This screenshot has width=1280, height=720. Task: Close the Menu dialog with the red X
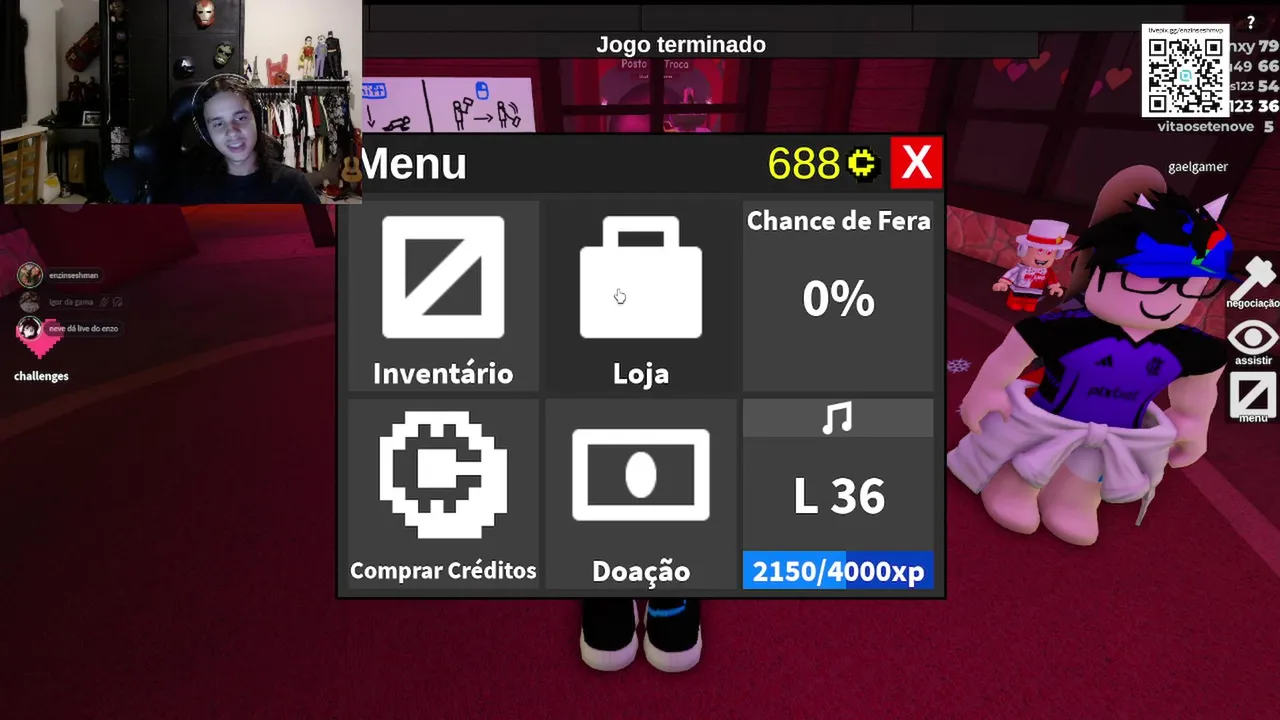(x=916, y=163)
